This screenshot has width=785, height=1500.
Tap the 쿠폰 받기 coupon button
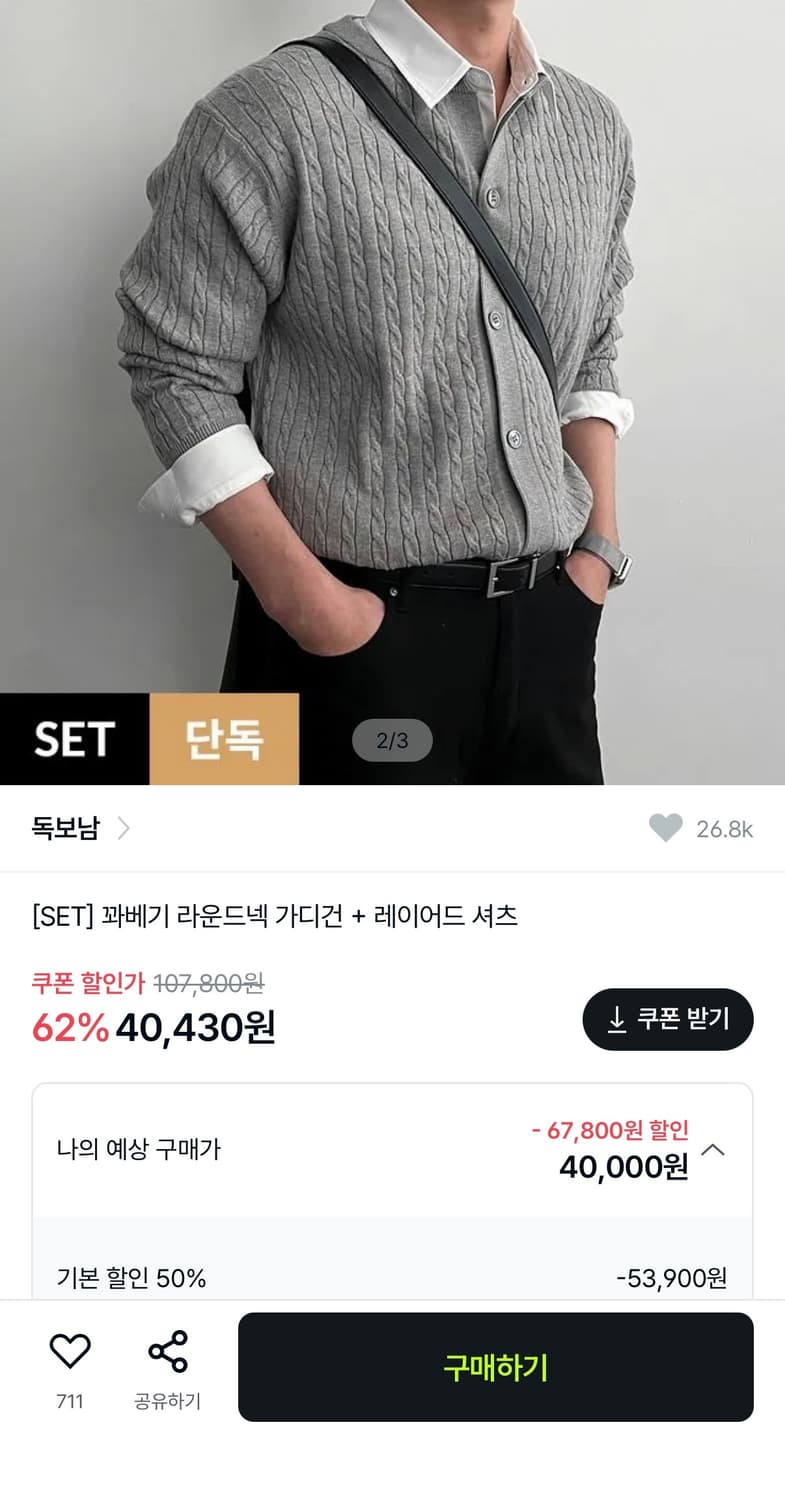click(x=668, y=1019)
